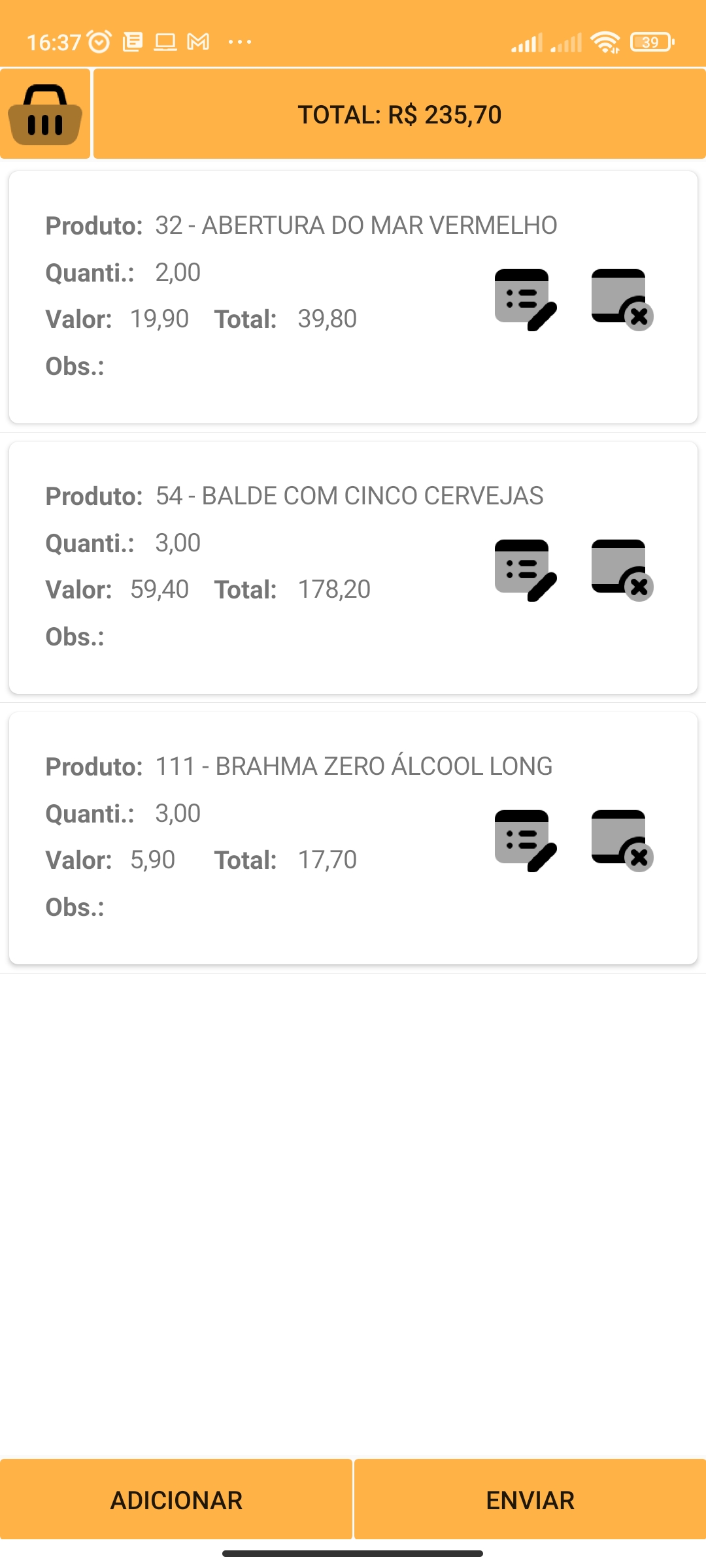Select quantity 3,00 of BRAHMA item

point(177,813)
